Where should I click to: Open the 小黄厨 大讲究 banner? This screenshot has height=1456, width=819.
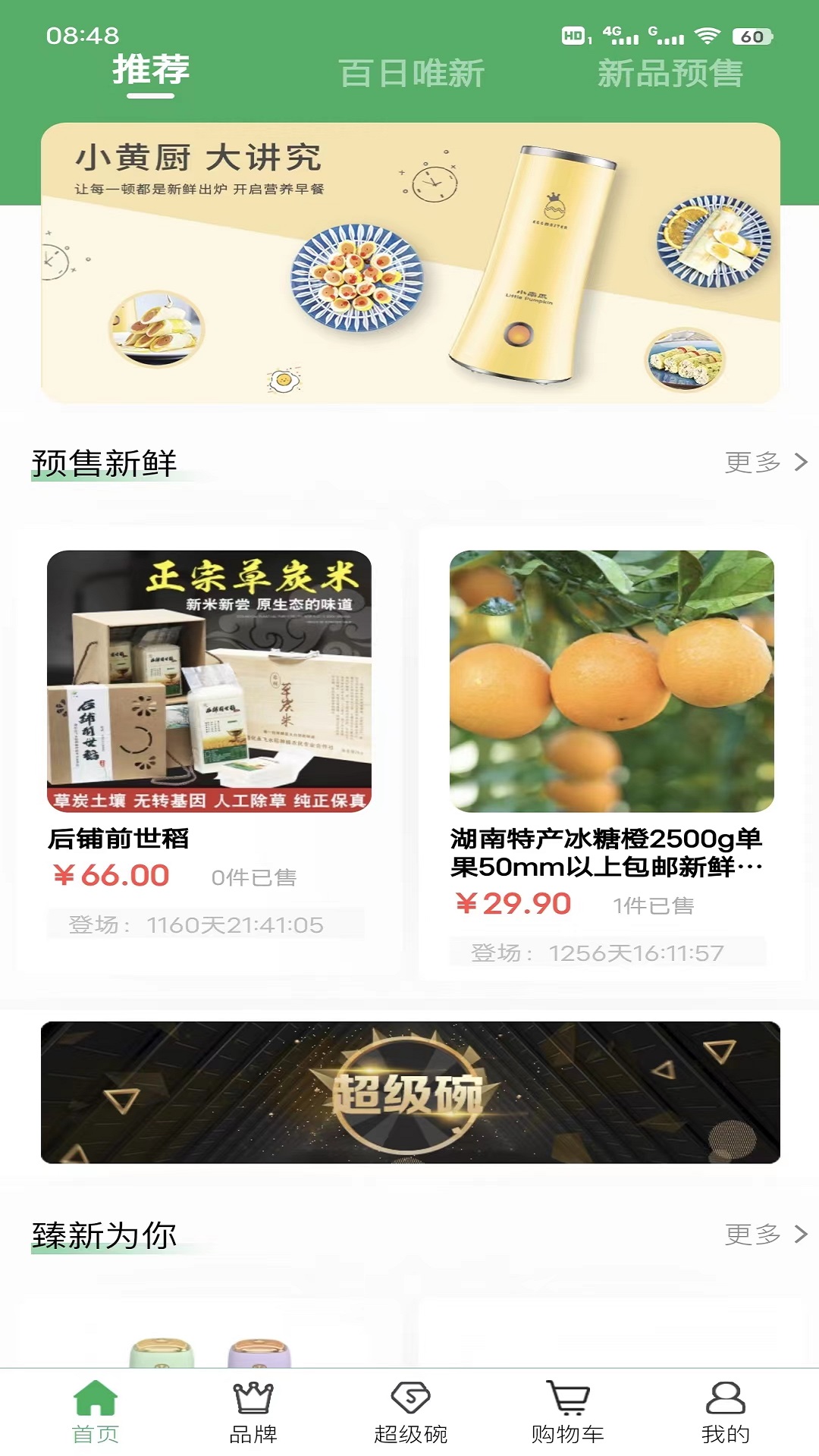pyautogui.click(x=410, y=263)
